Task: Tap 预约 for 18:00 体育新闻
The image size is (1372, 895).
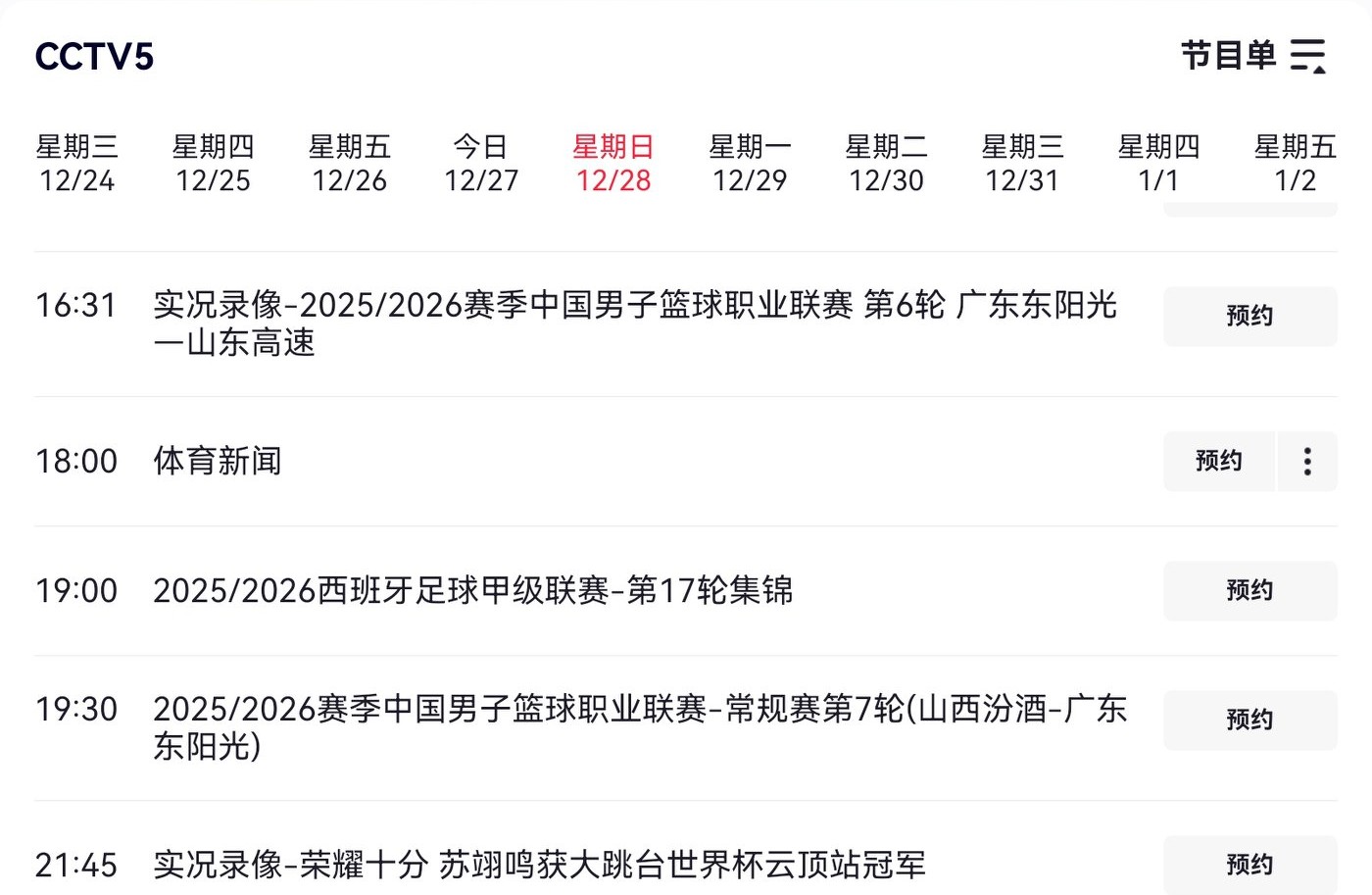Action: [x=1218, y=461]
